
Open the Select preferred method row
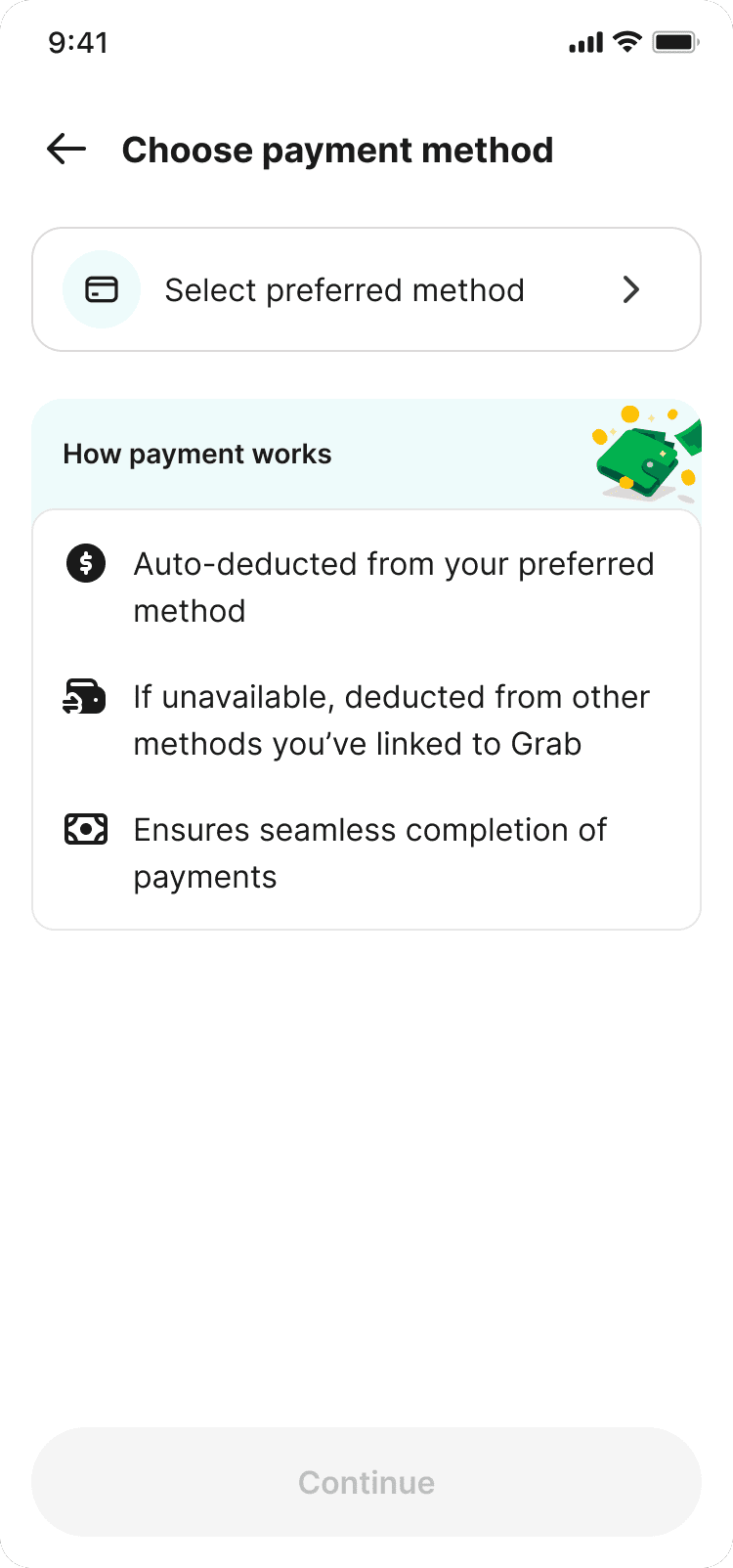pos(366,289)
